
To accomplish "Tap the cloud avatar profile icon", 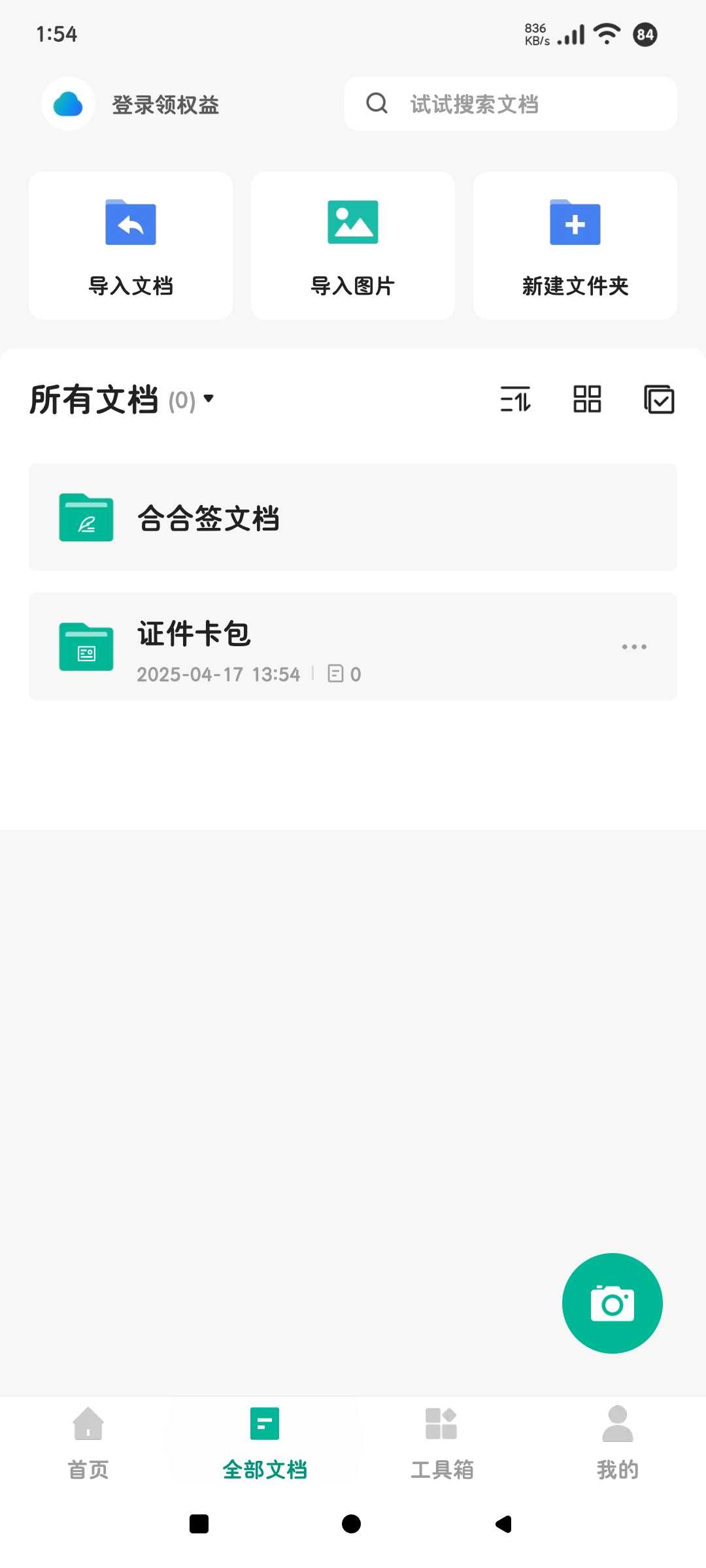I will (x=67, y=103).
